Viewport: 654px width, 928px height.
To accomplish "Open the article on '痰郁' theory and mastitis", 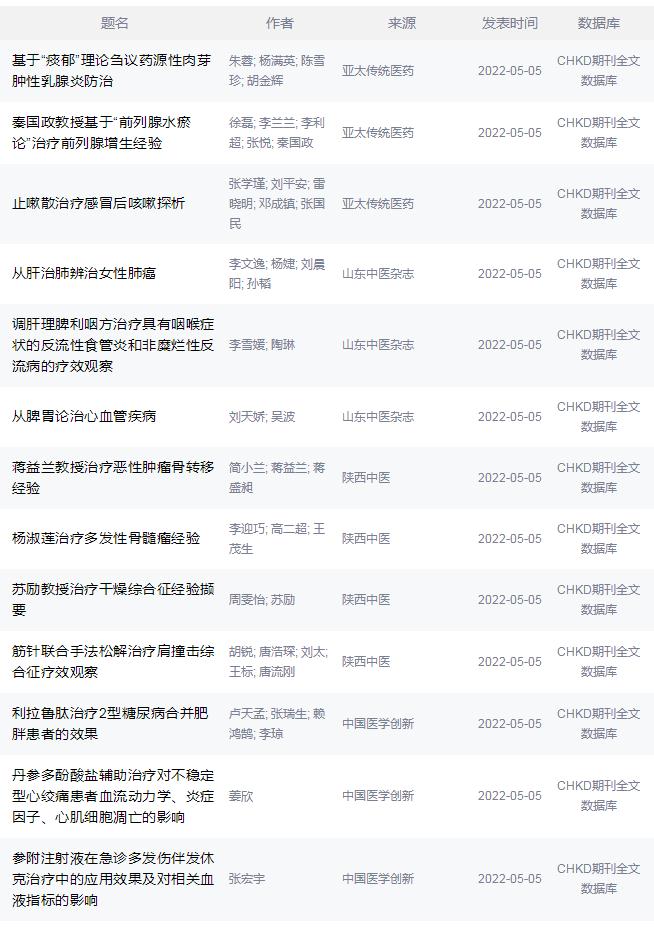I will 111,71.
